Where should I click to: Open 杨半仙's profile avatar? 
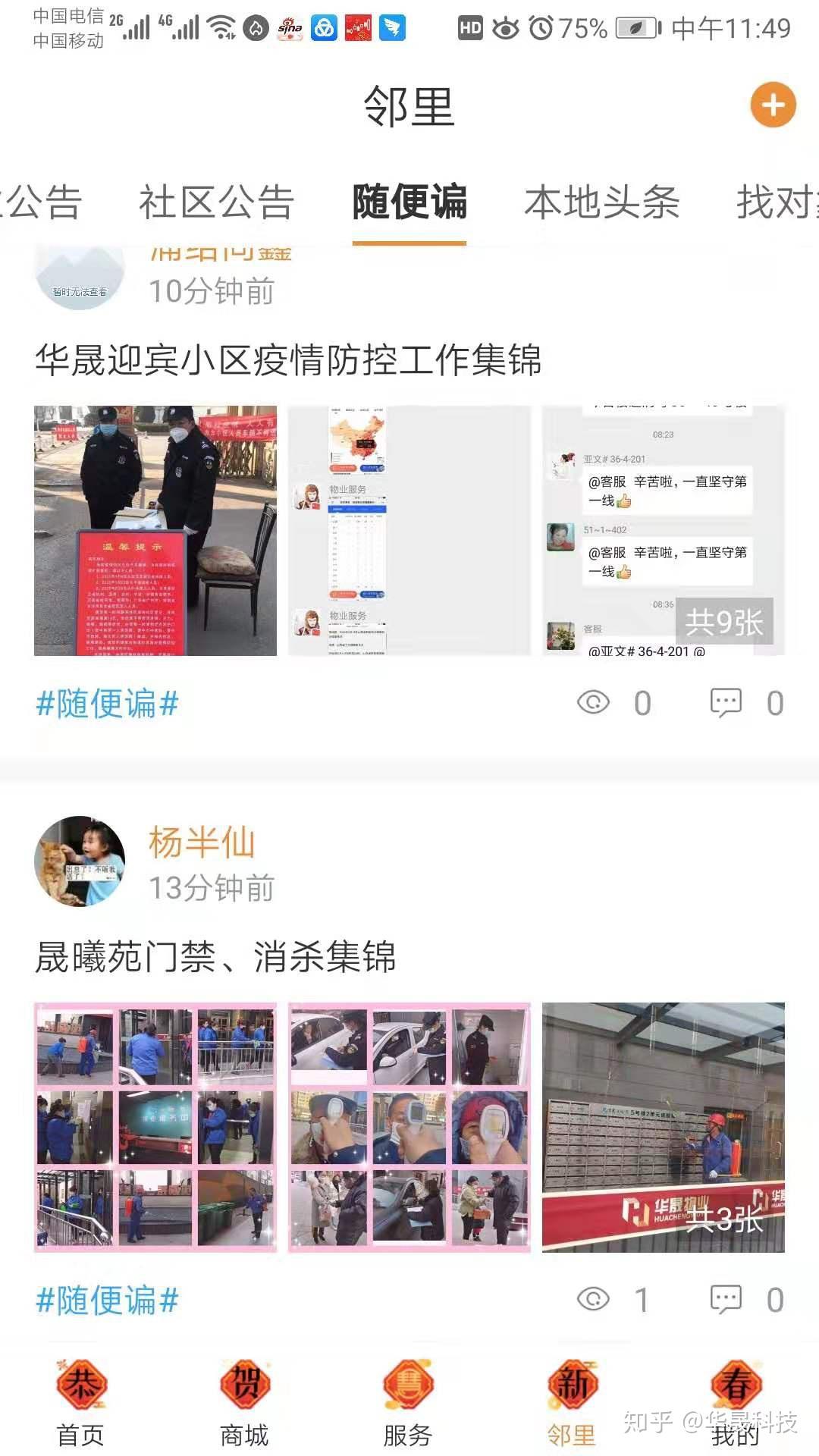pyautogui.click(x=80, y=861)
